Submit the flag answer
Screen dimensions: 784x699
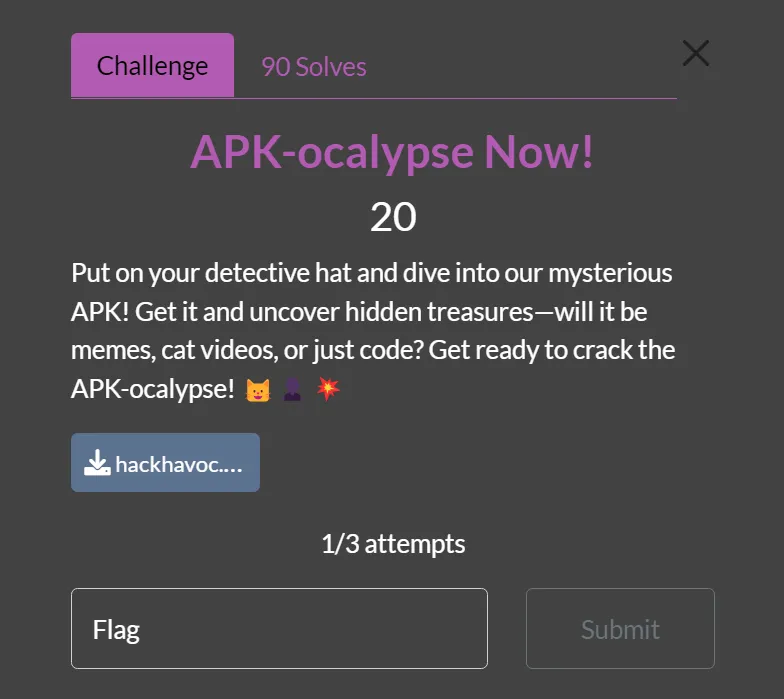coord(620,629)
